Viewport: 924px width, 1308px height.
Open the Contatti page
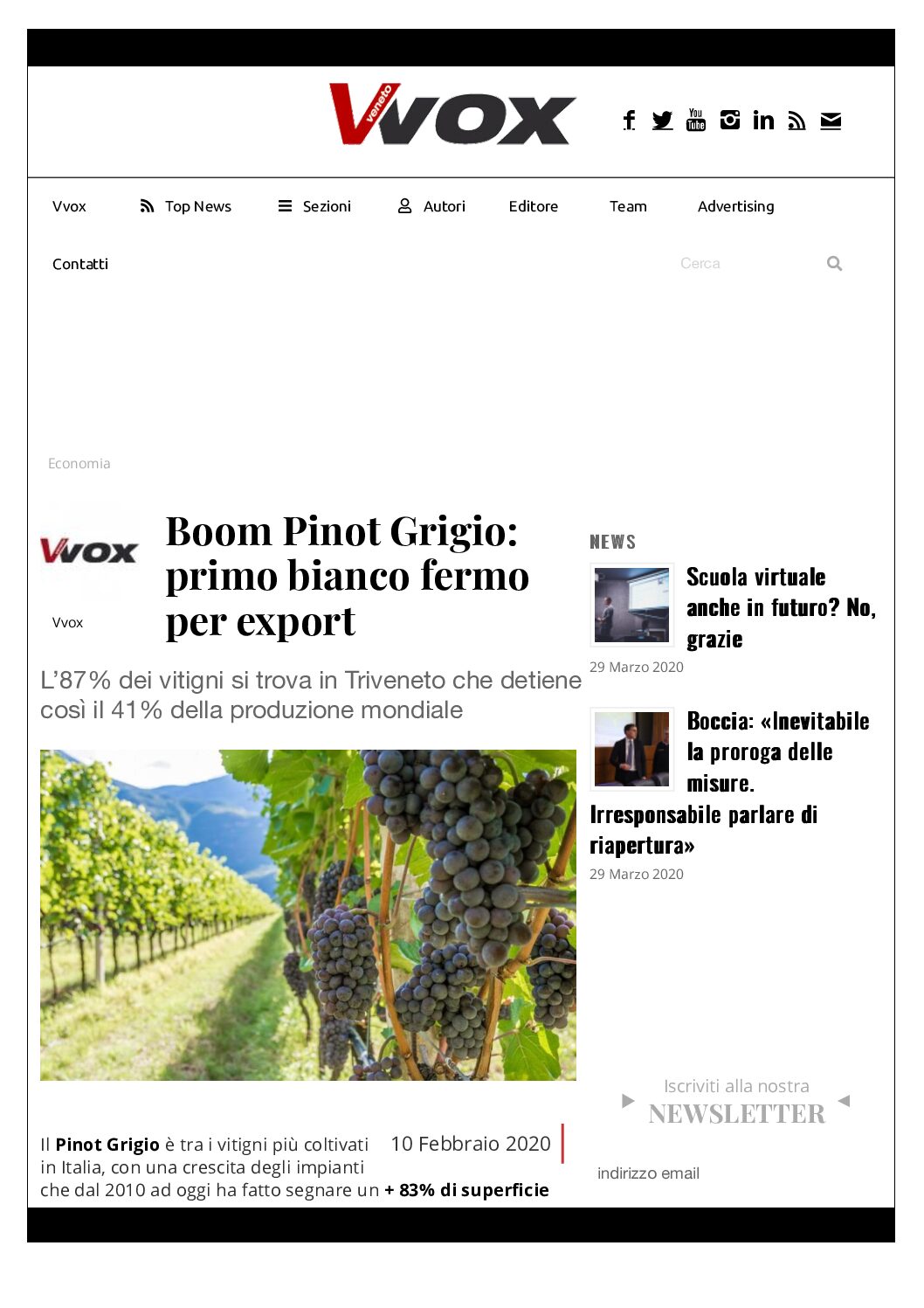[x=79, y=264]
